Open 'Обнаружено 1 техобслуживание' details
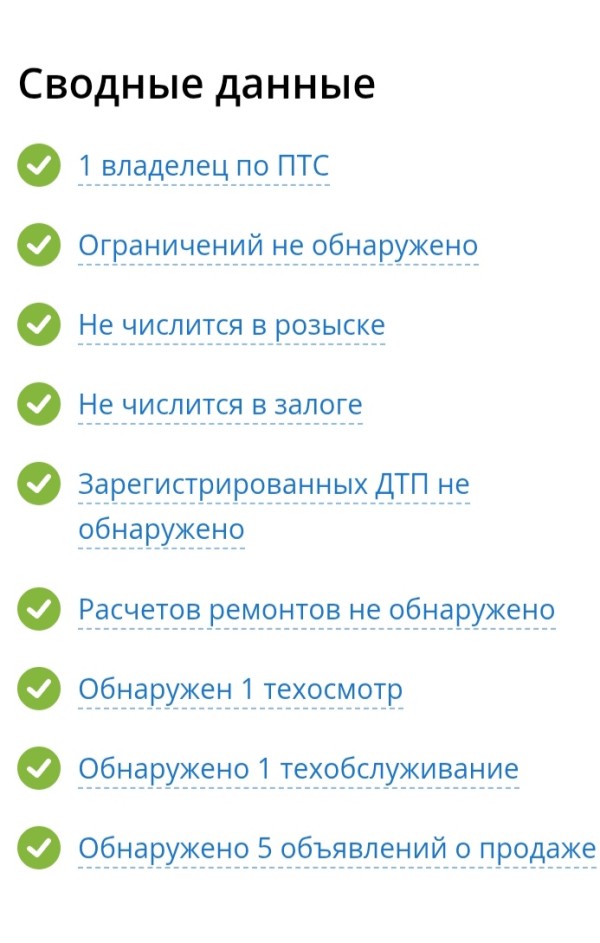The image size is (600, 943). point(298,769)
